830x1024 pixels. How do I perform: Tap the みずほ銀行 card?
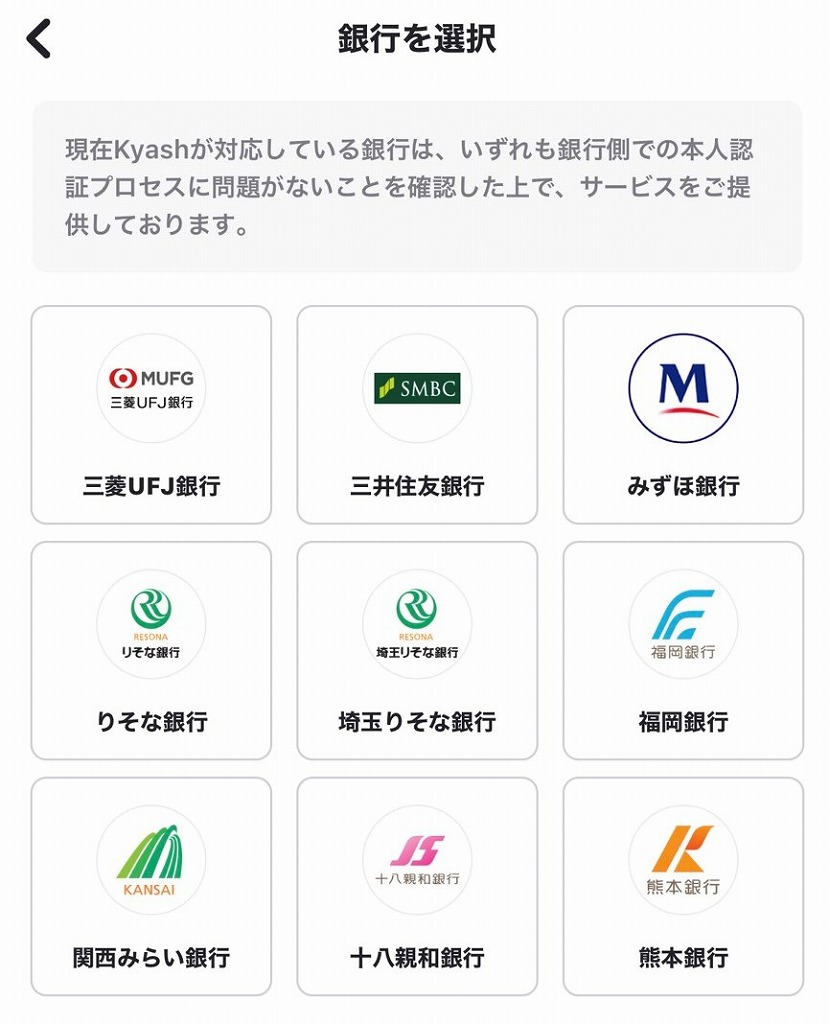point(683,414)
